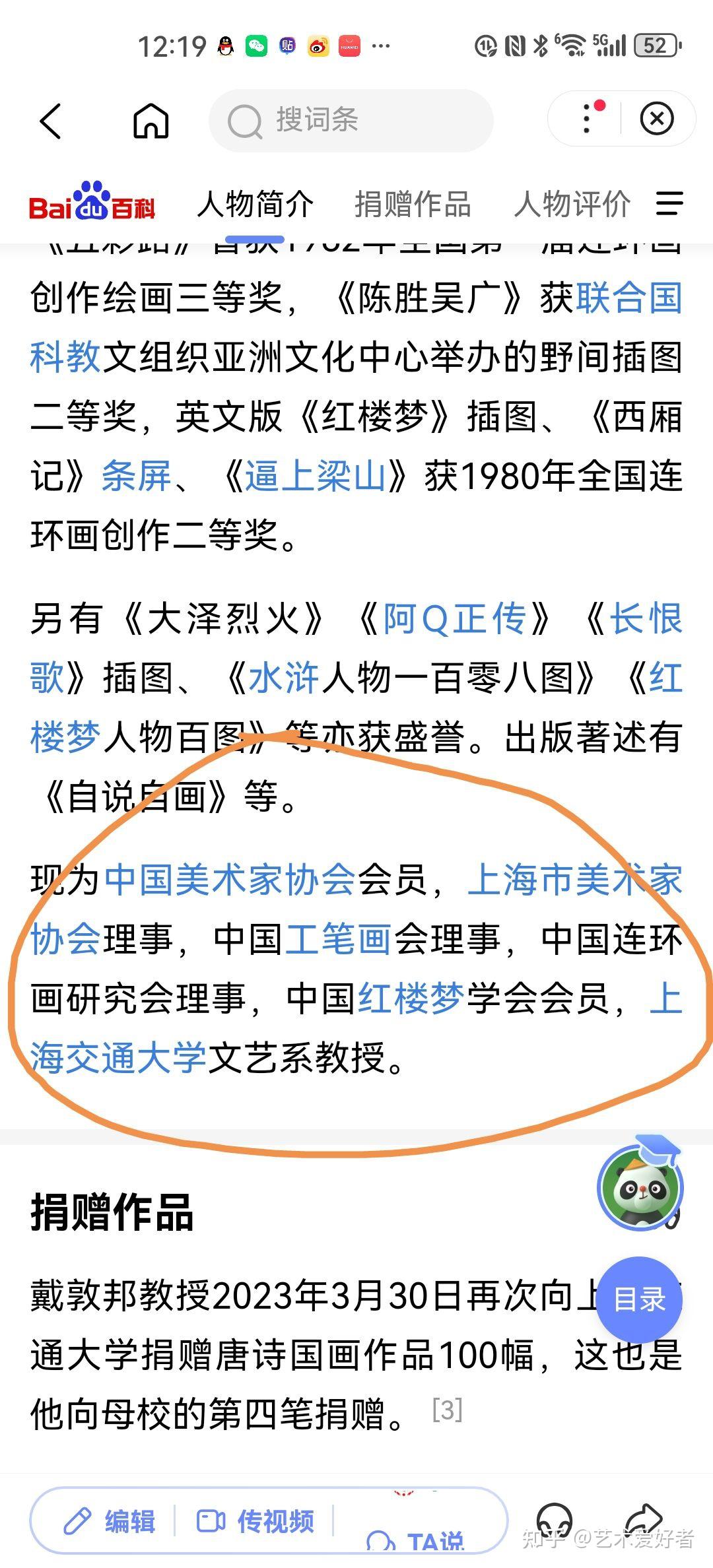Open the home icon
This screenshot has height=1568, width=713.
tap(151, 121)
